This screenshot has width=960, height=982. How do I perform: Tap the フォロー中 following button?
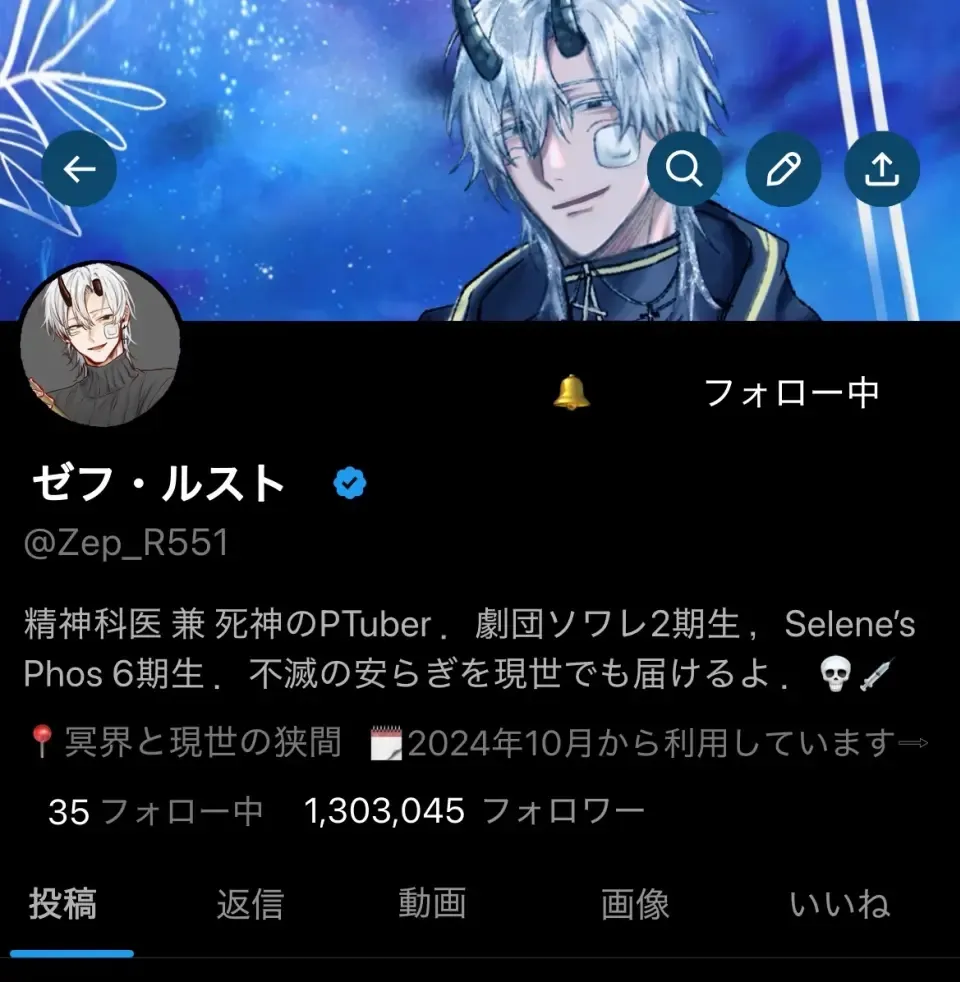pyautogui.click(x=791, y=393)
